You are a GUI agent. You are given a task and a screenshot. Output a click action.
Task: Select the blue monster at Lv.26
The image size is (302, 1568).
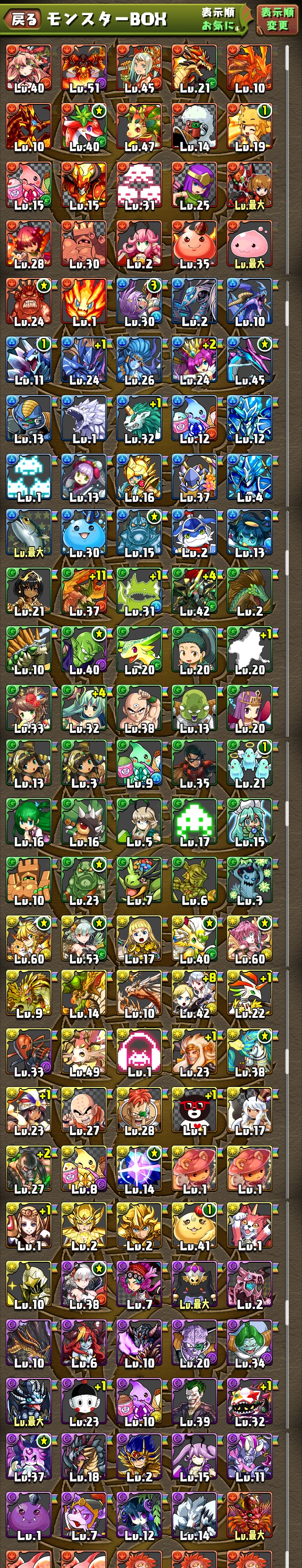[139, 361]
